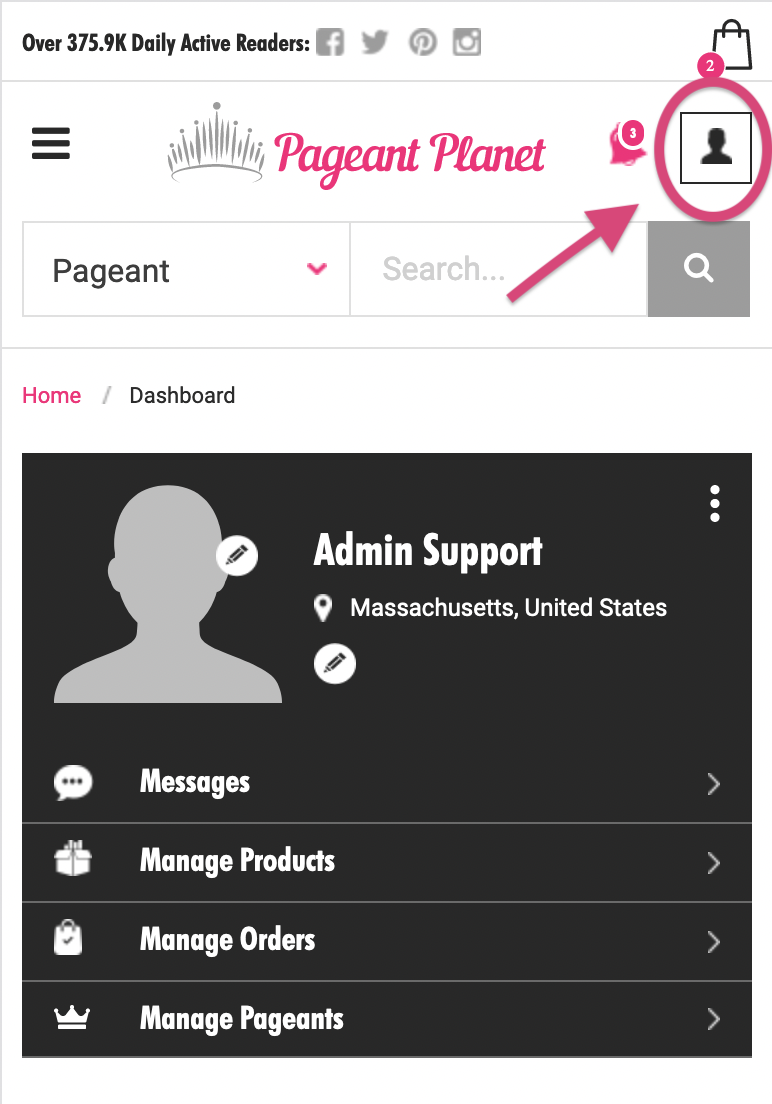Expand the Pageant category dropdown
This screenshot has width=772, height=1104.
coord(187,269)
